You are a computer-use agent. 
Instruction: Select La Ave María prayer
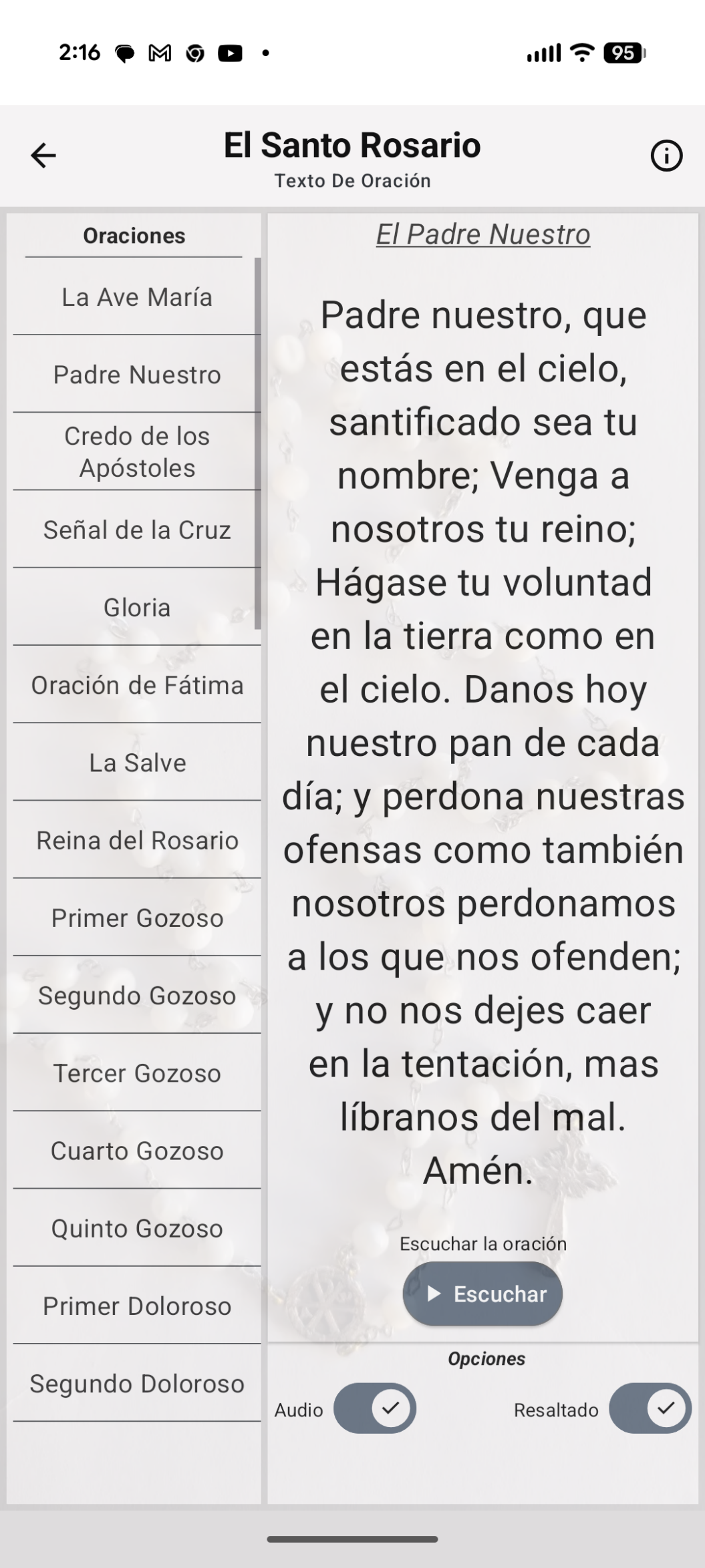pos(137,297)
